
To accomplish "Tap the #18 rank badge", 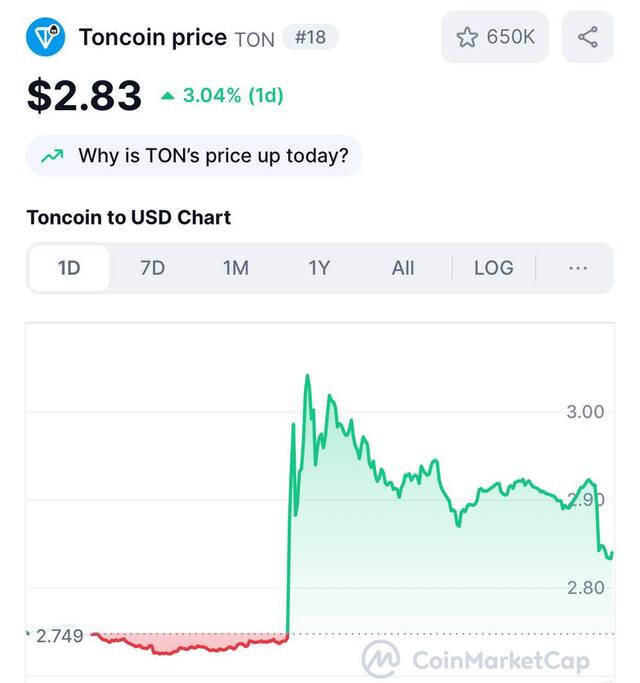I will (311, 38).
